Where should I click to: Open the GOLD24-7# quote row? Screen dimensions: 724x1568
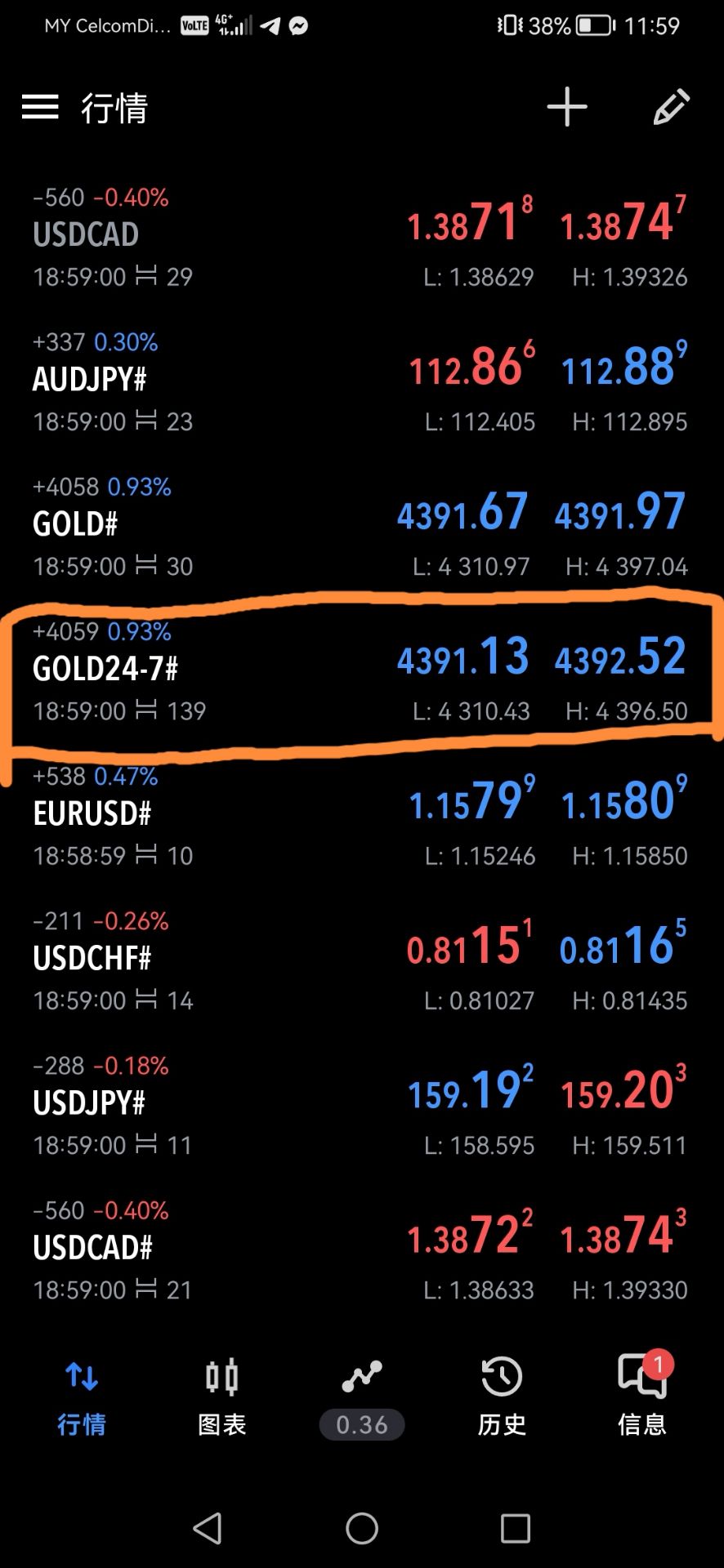pos(362,670)
